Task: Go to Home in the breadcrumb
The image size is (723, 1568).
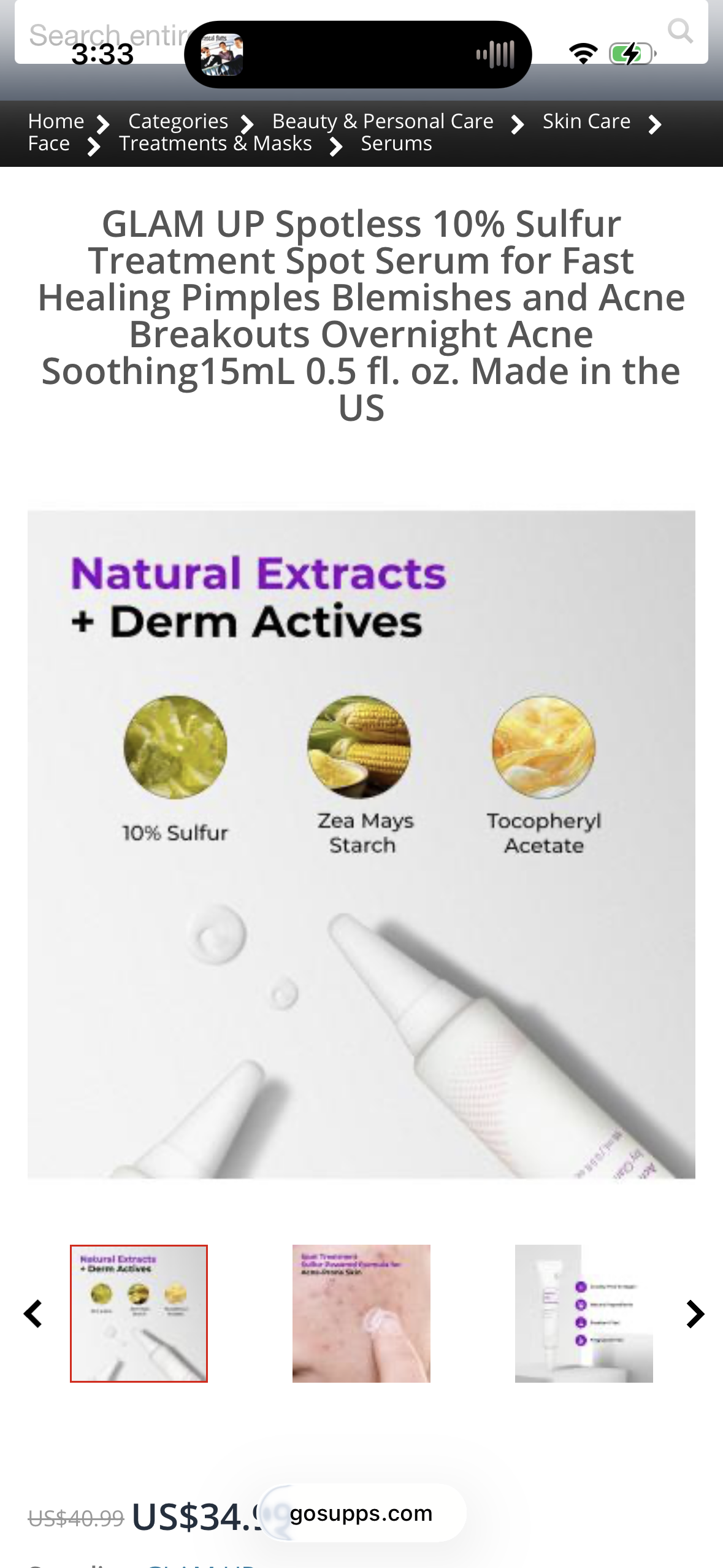Action: tap(56, 121)
